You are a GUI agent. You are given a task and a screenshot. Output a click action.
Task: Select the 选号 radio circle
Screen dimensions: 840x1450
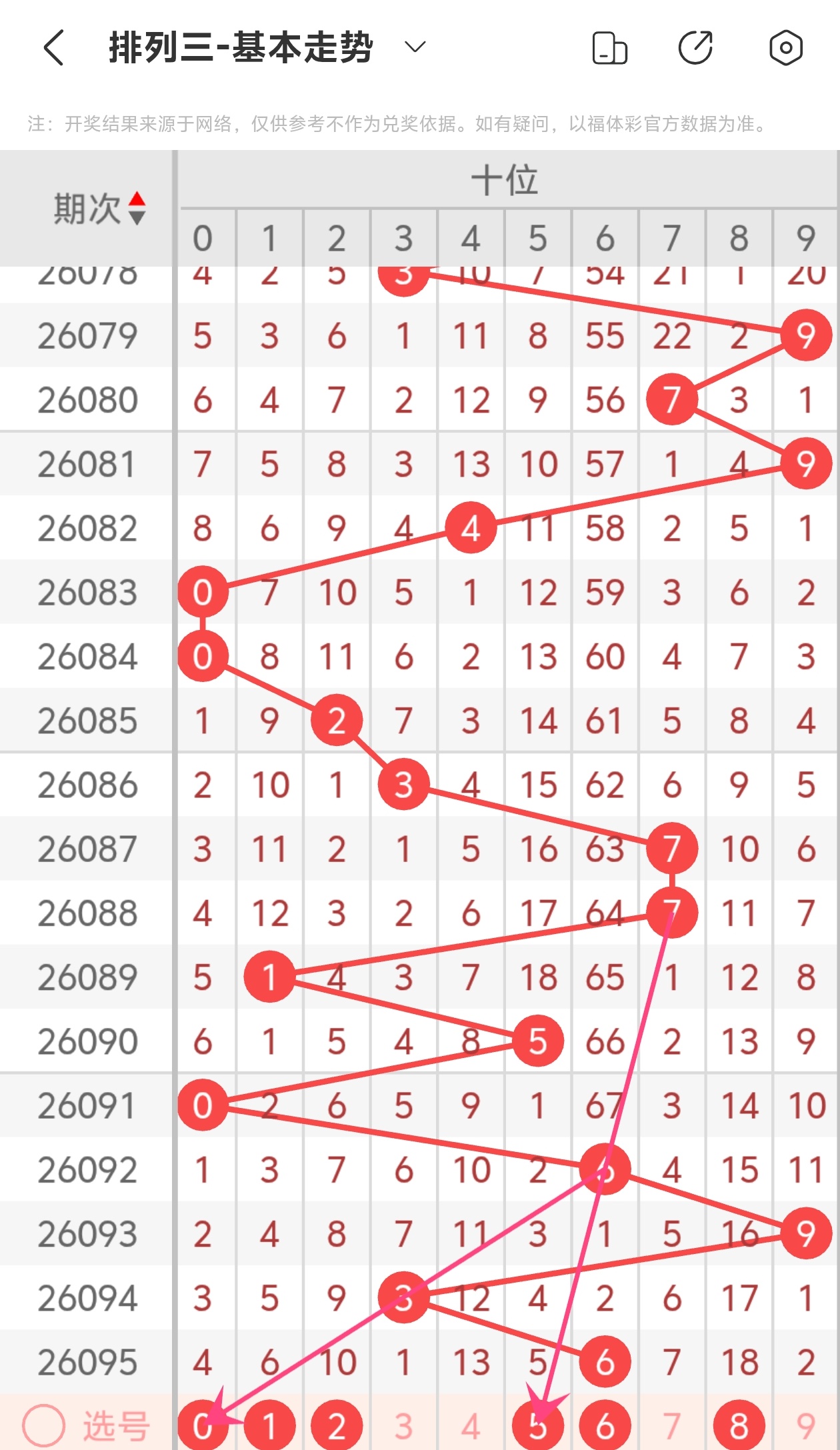pyautogui.click(x=44, y=1425)
